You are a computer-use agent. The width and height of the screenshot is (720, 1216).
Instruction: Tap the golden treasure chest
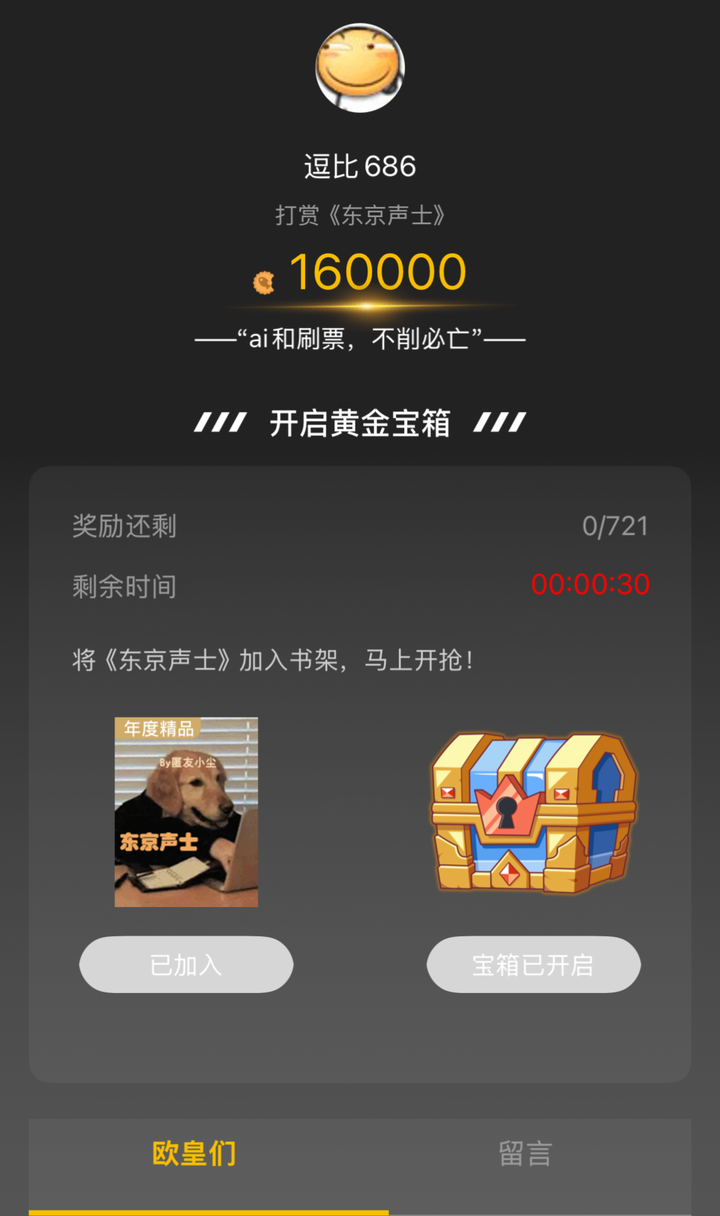point(533,812)
